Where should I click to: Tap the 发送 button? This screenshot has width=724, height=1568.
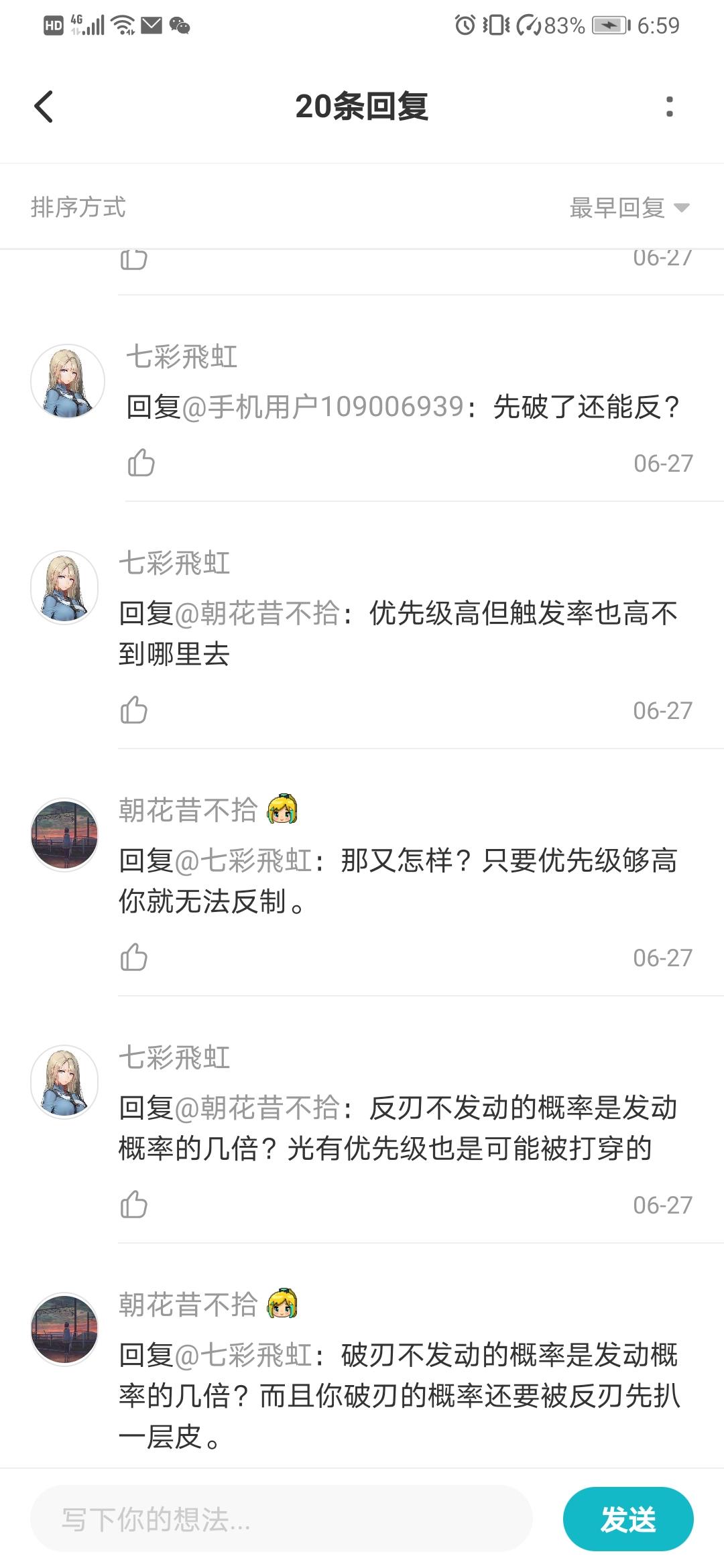(x=627, y=1519)
